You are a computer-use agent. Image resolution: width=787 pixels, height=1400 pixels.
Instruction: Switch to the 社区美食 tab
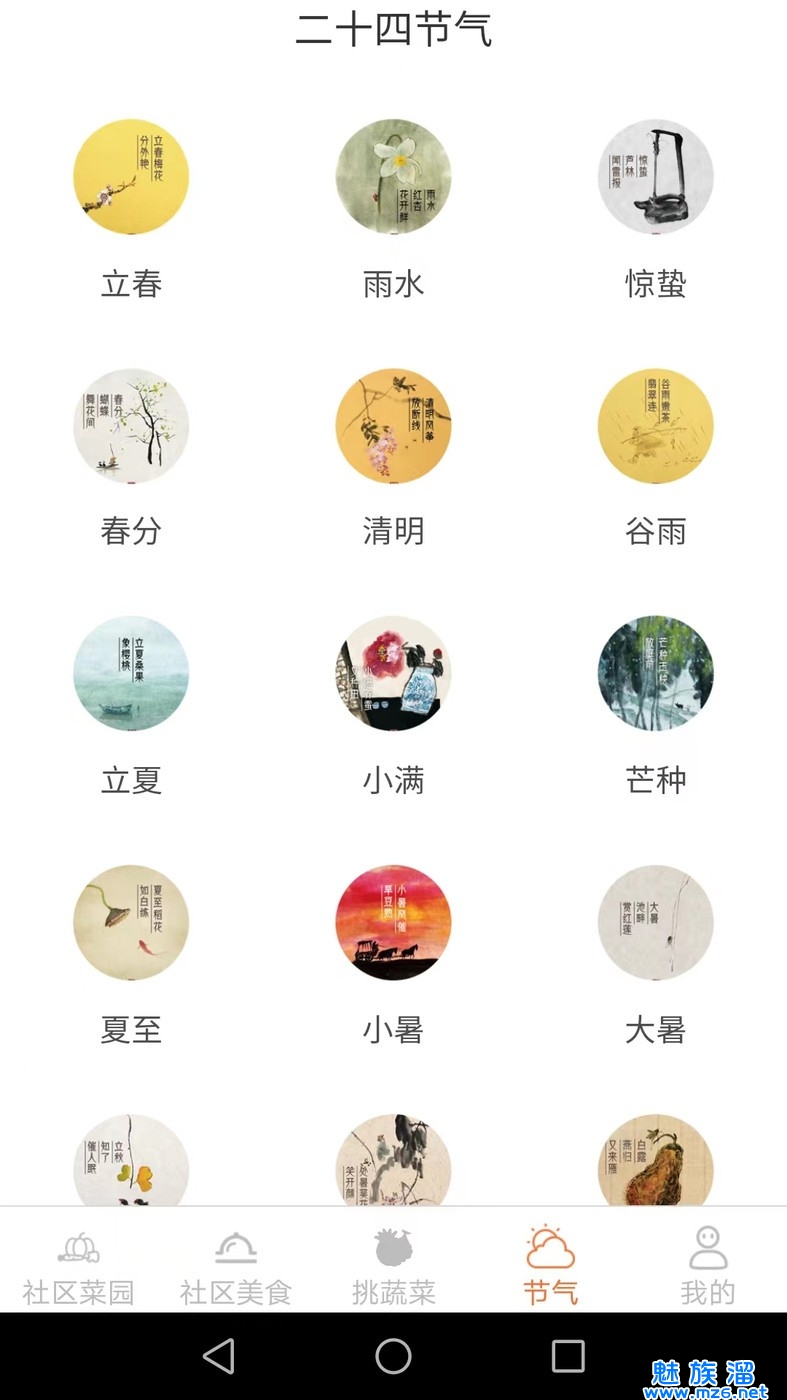tap(235, 1265)
